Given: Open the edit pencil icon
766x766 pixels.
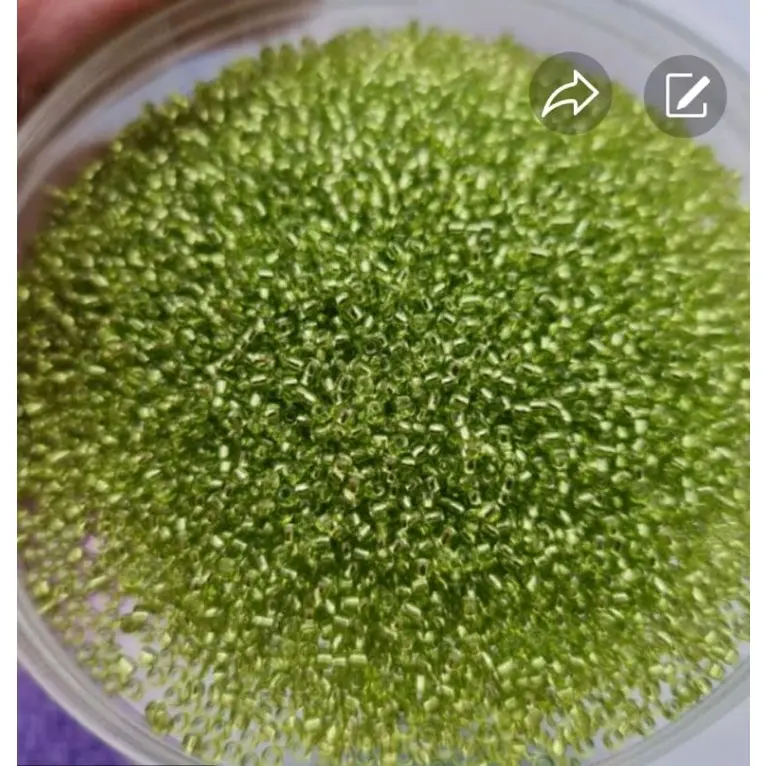Looking at the screenshot, I should point(685,96).
